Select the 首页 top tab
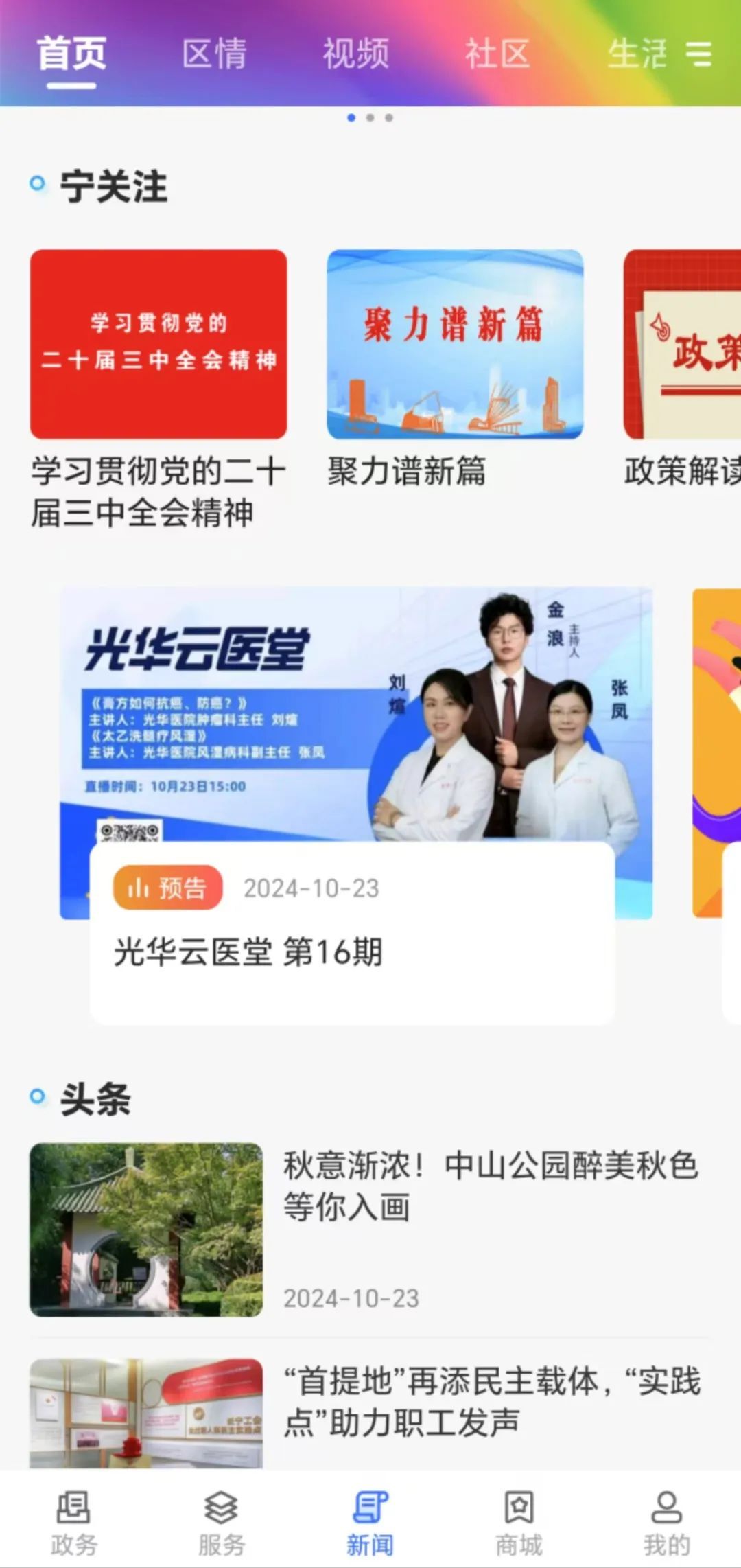741x1568 pixels. [x=71, y=54]
